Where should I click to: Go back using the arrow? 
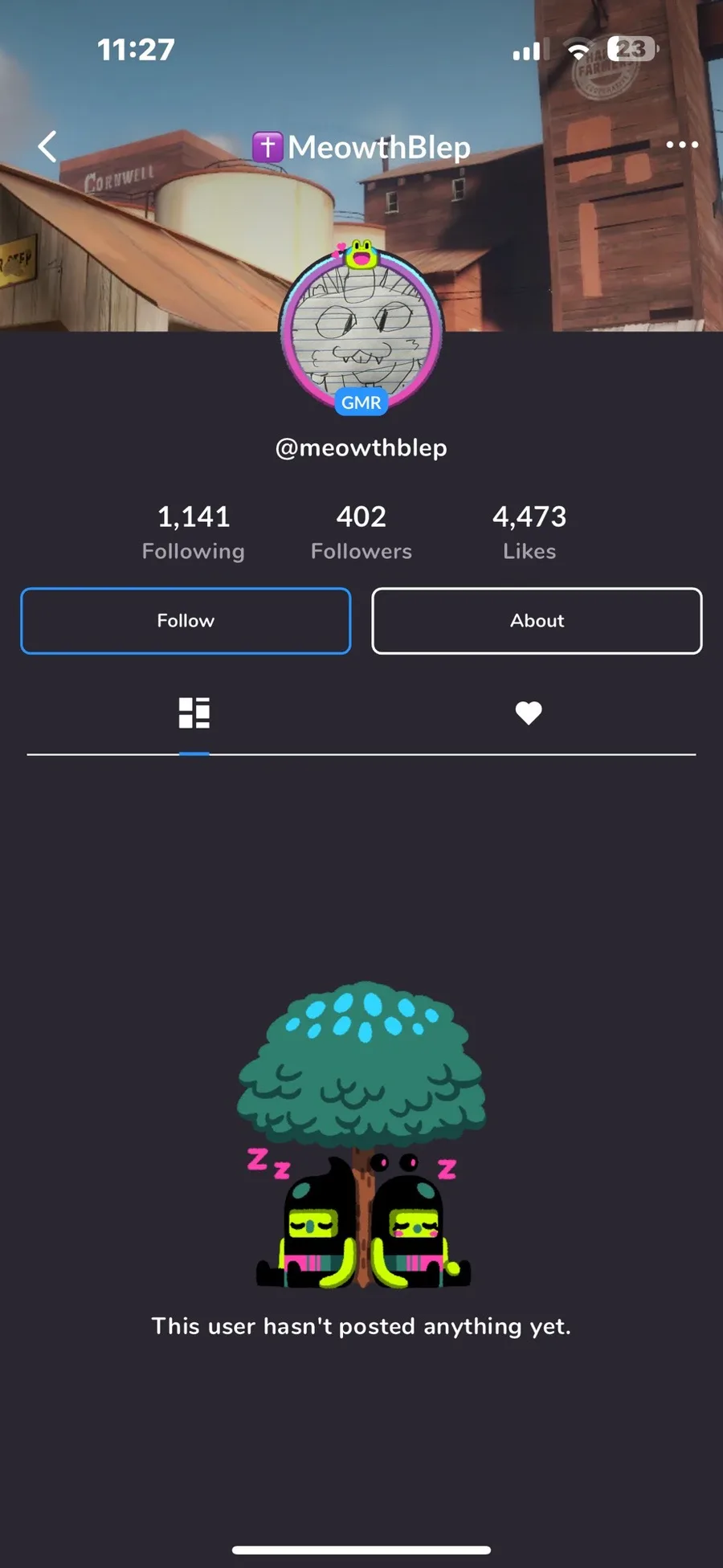coord(48,146)
